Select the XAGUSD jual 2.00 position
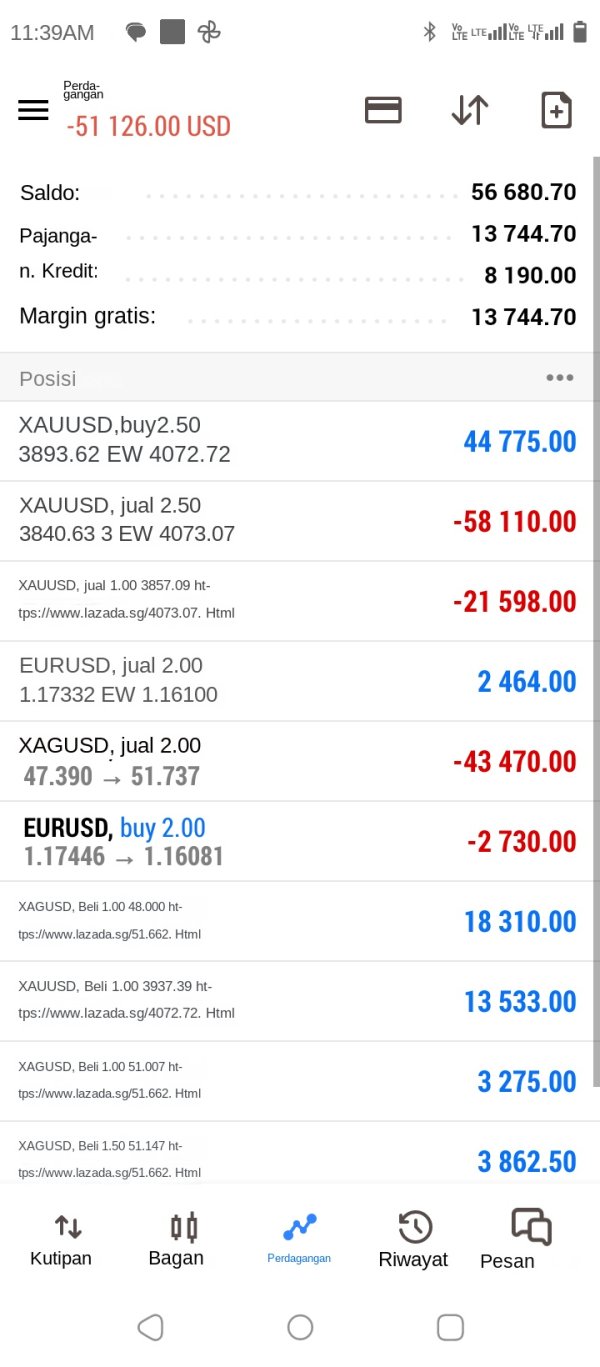The height and width of the screenshot is (1367, 600). pyautogui.click(x=298, y=761)
